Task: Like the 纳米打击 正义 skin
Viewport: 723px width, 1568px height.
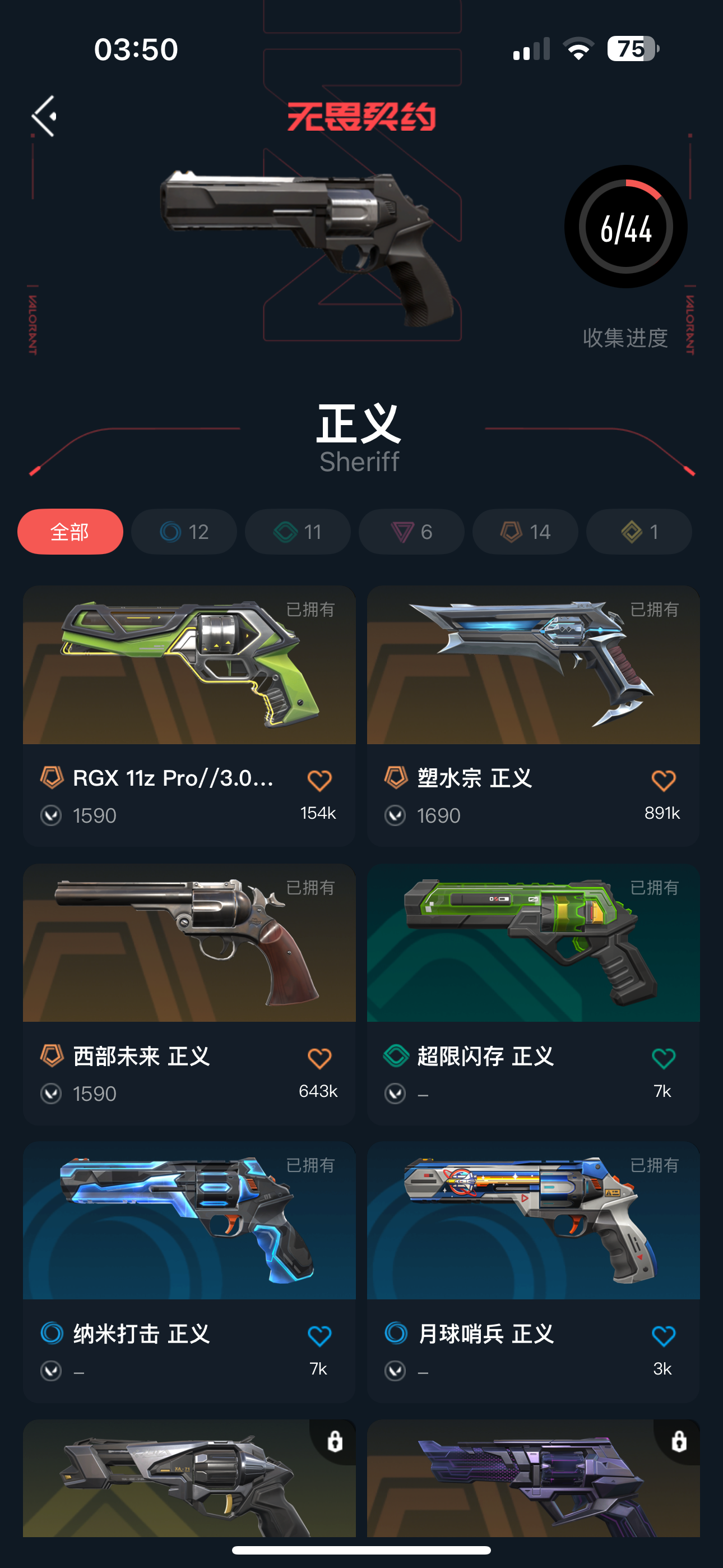Action: [x=319, y=1336]
